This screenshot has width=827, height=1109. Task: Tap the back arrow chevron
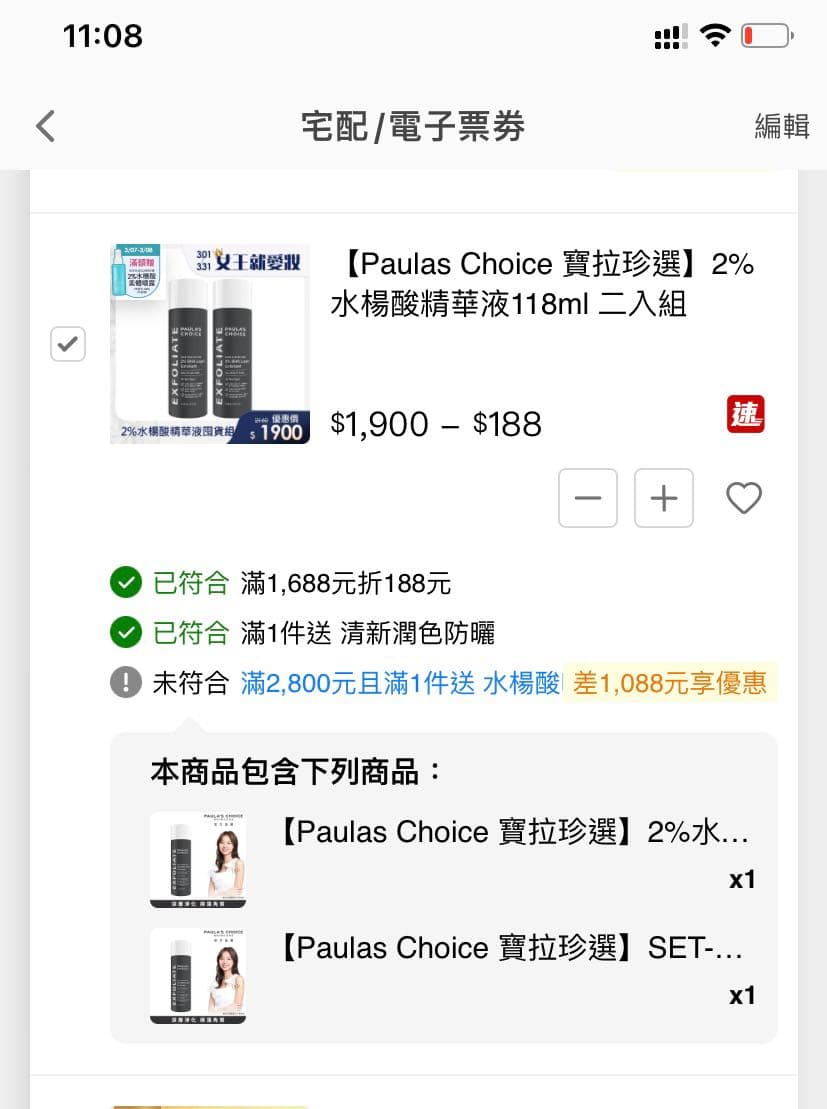[44, 126]
